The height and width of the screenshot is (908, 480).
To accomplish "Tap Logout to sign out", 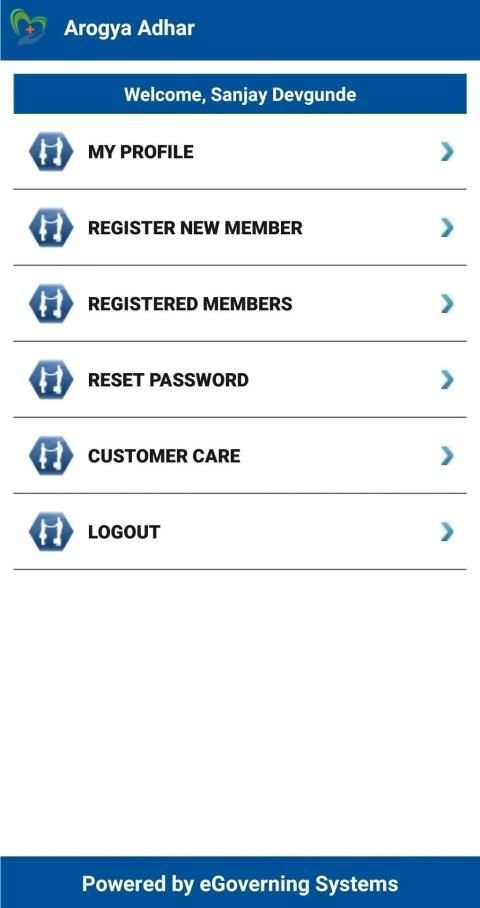I will point(240,532).
